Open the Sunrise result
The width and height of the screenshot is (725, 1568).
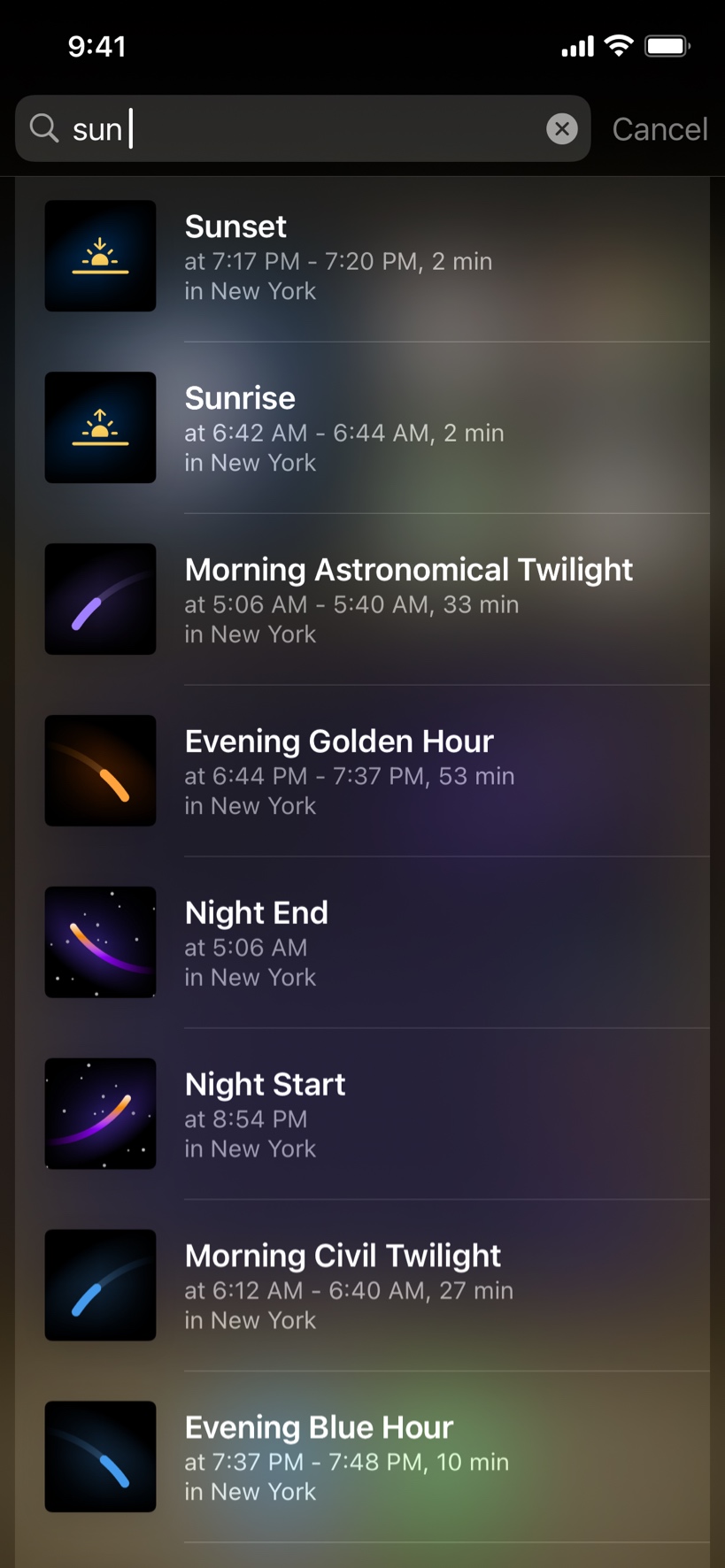[363, 428]
